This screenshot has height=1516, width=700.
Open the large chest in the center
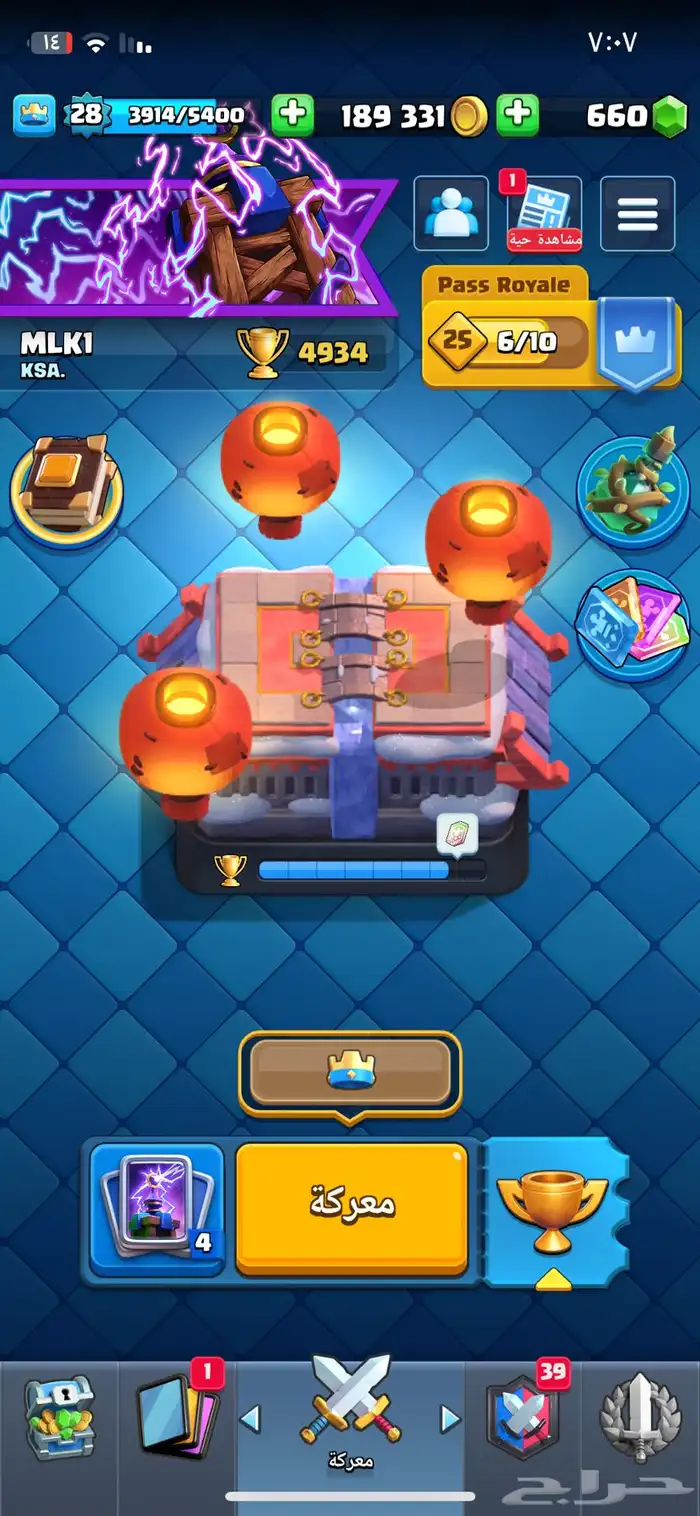(350, 690)
